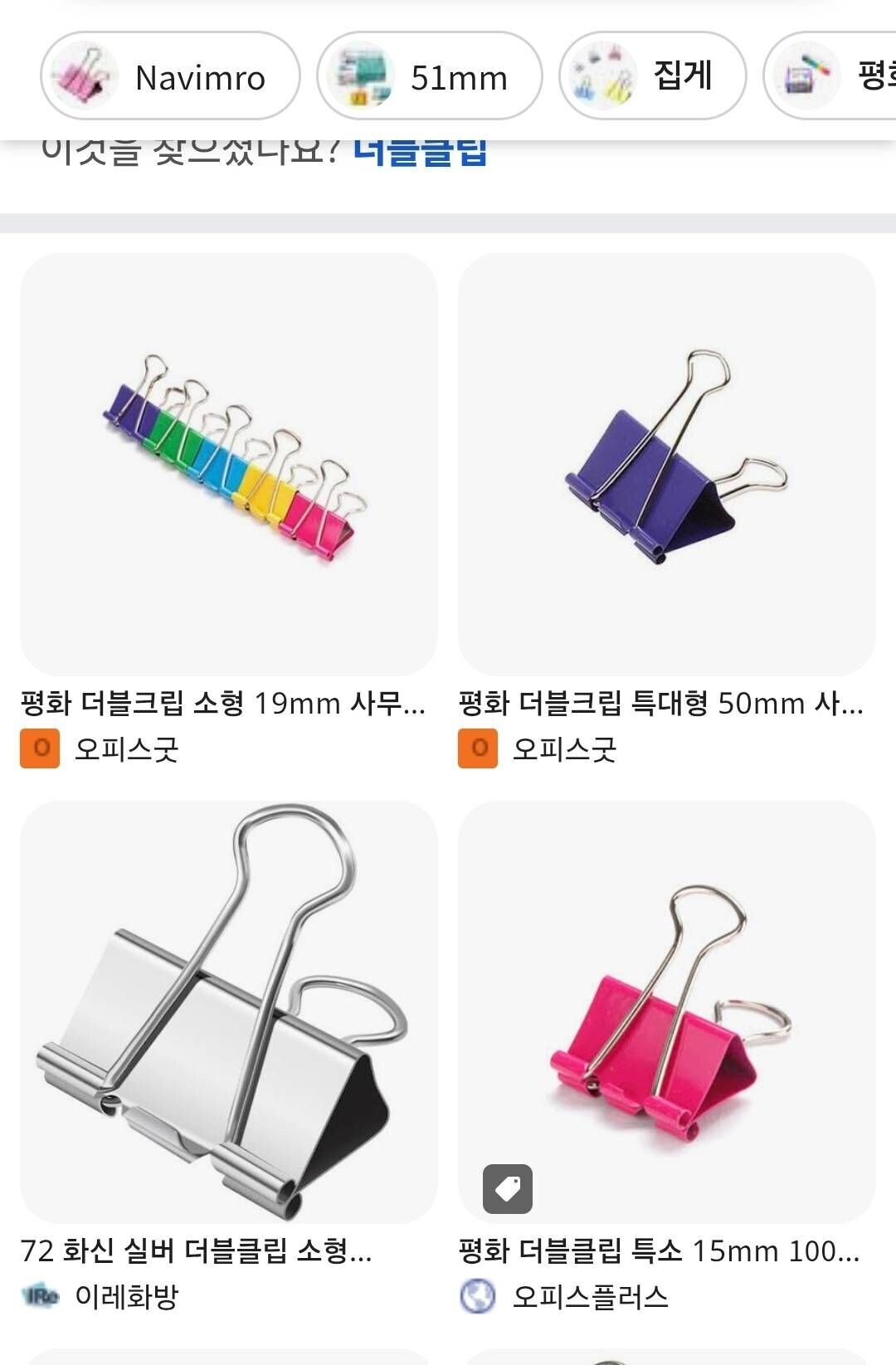
Task: Select the 51mm filter chip
Action: (431, 77)
